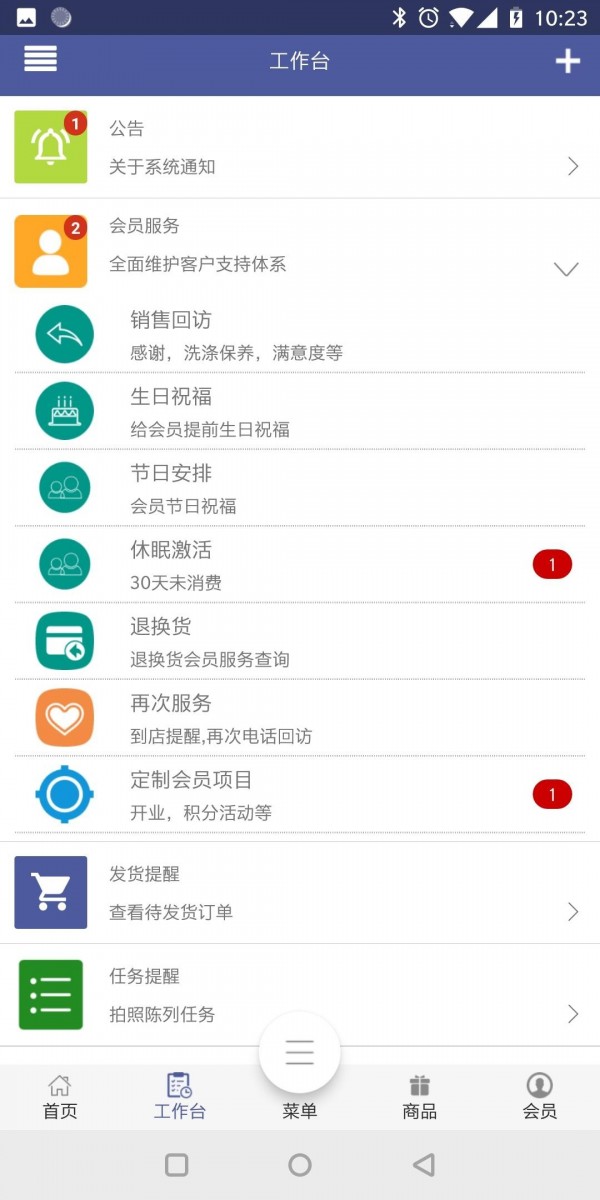The width and height of the screenshot is (600, 1200).
Task: Select the 工作台 tab
Action: (180, 1097)
